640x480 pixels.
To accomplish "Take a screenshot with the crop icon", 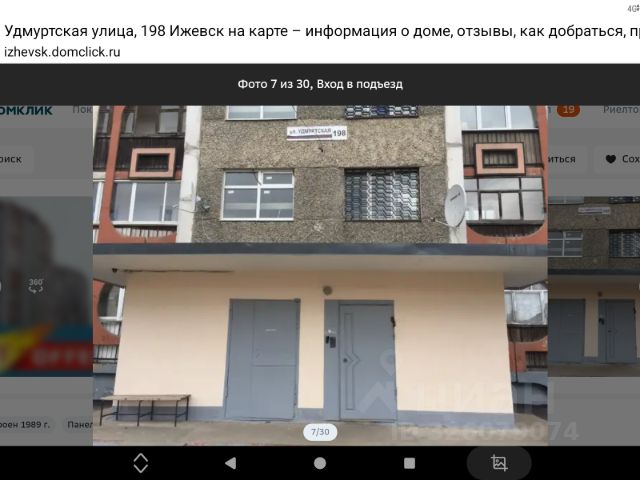I will pyautogui.click(x=498, y=463).
